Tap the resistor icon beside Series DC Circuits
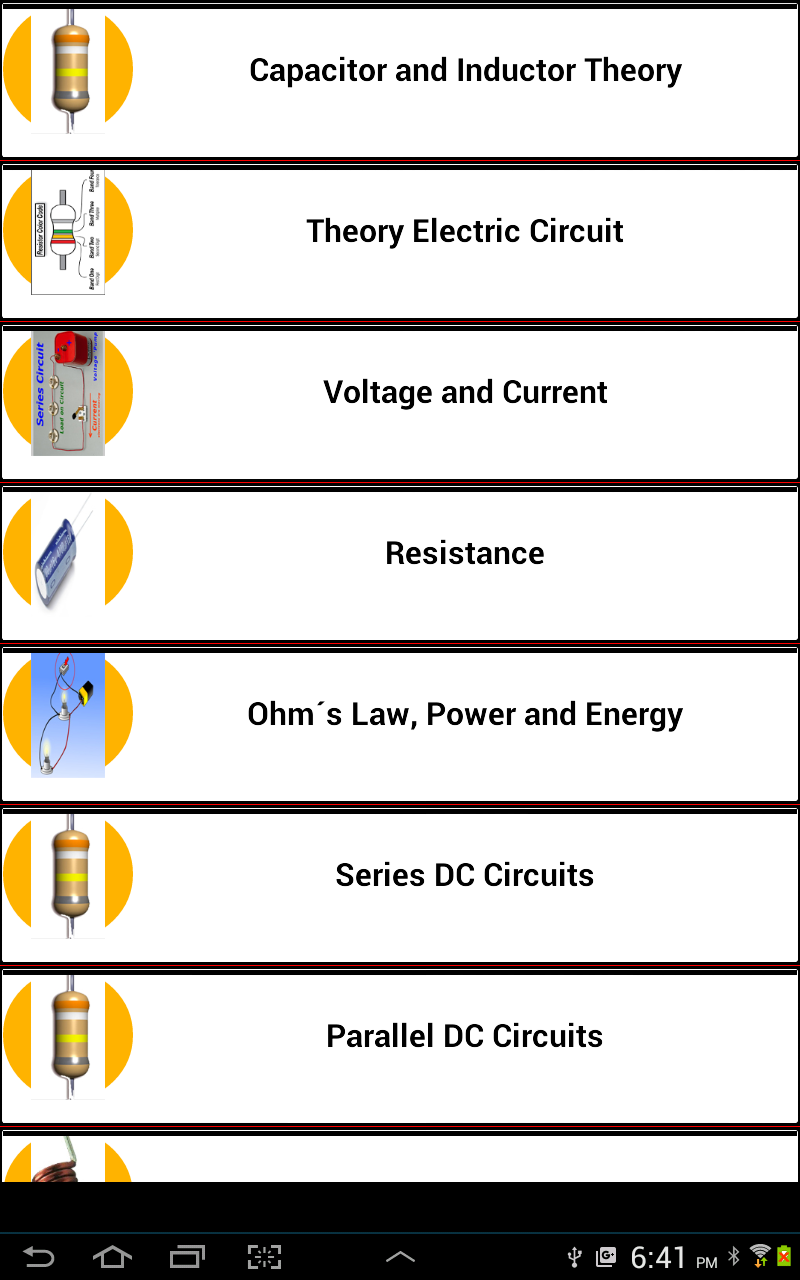 (68, 875)
